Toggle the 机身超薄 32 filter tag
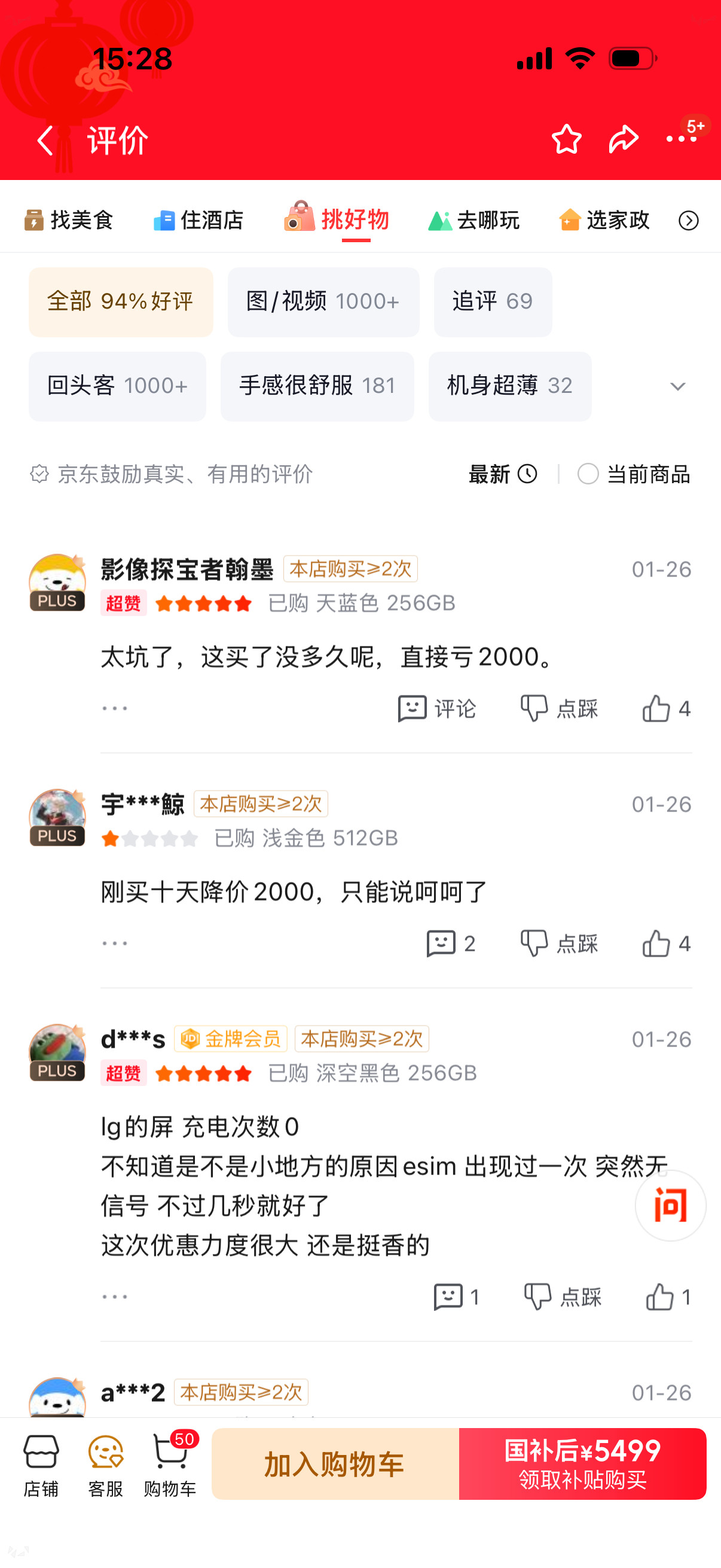 (509, 386)
